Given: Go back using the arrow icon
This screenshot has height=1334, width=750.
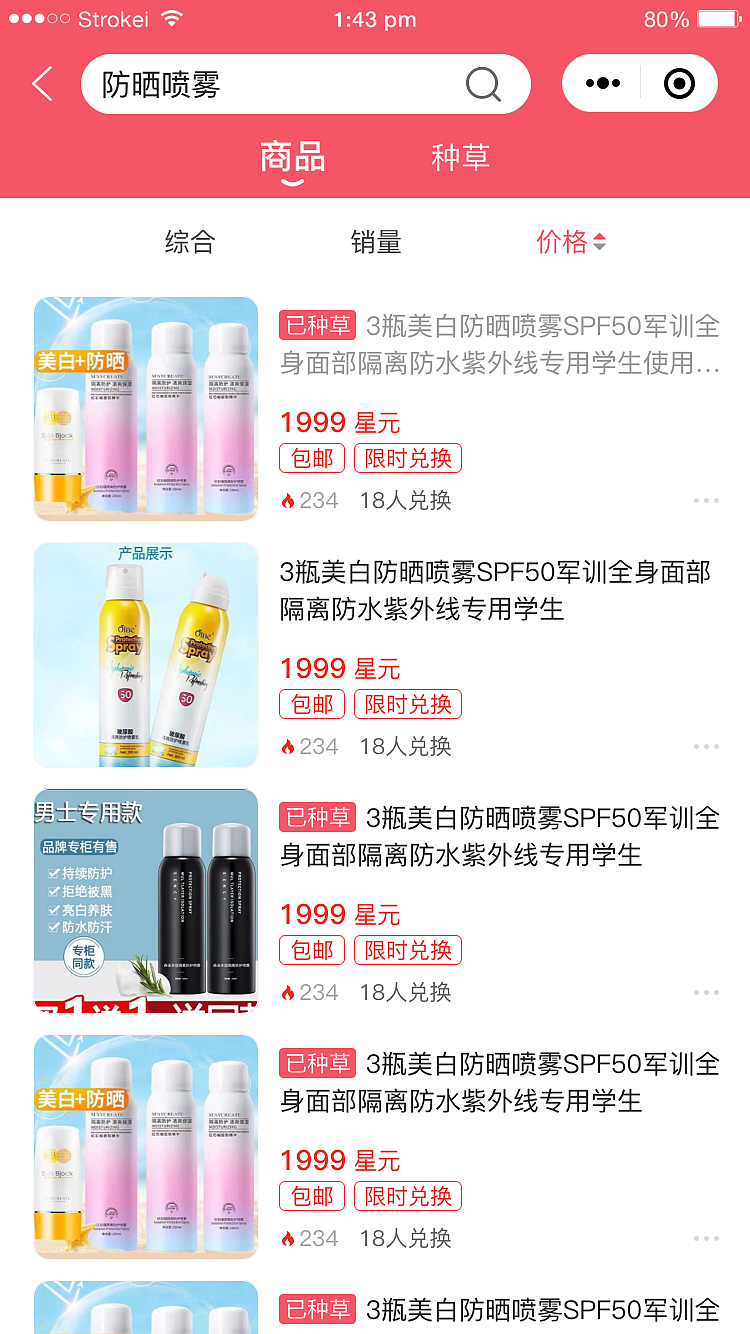Looking at the screenshot, I should pyautogui.click(x=42, y=84).
